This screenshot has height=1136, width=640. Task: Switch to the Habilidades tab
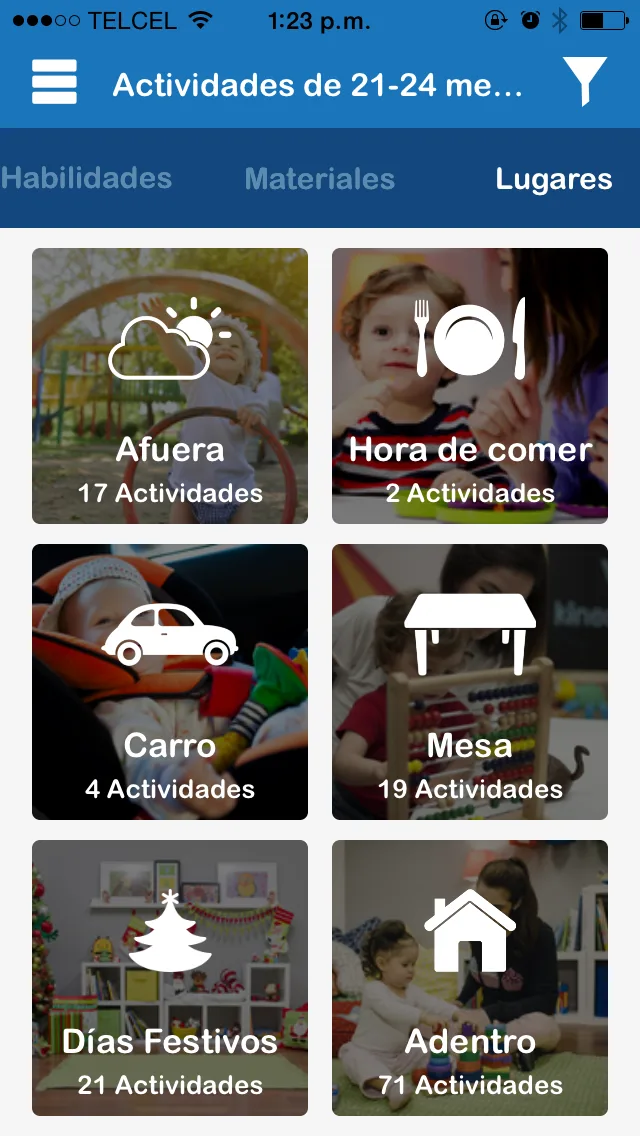[x=86, y=178]
